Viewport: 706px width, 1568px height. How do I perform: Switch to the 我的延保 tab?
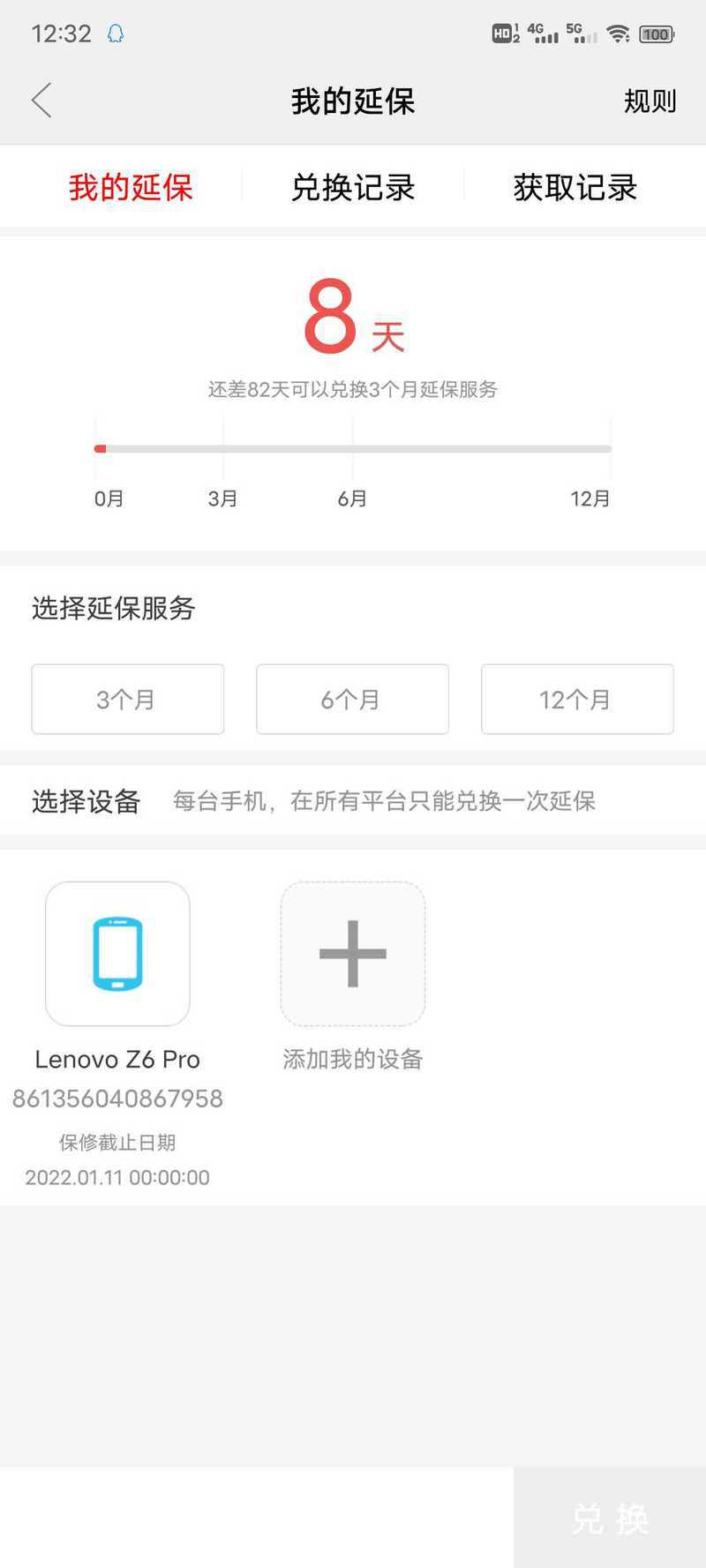[x=131, y=187]
